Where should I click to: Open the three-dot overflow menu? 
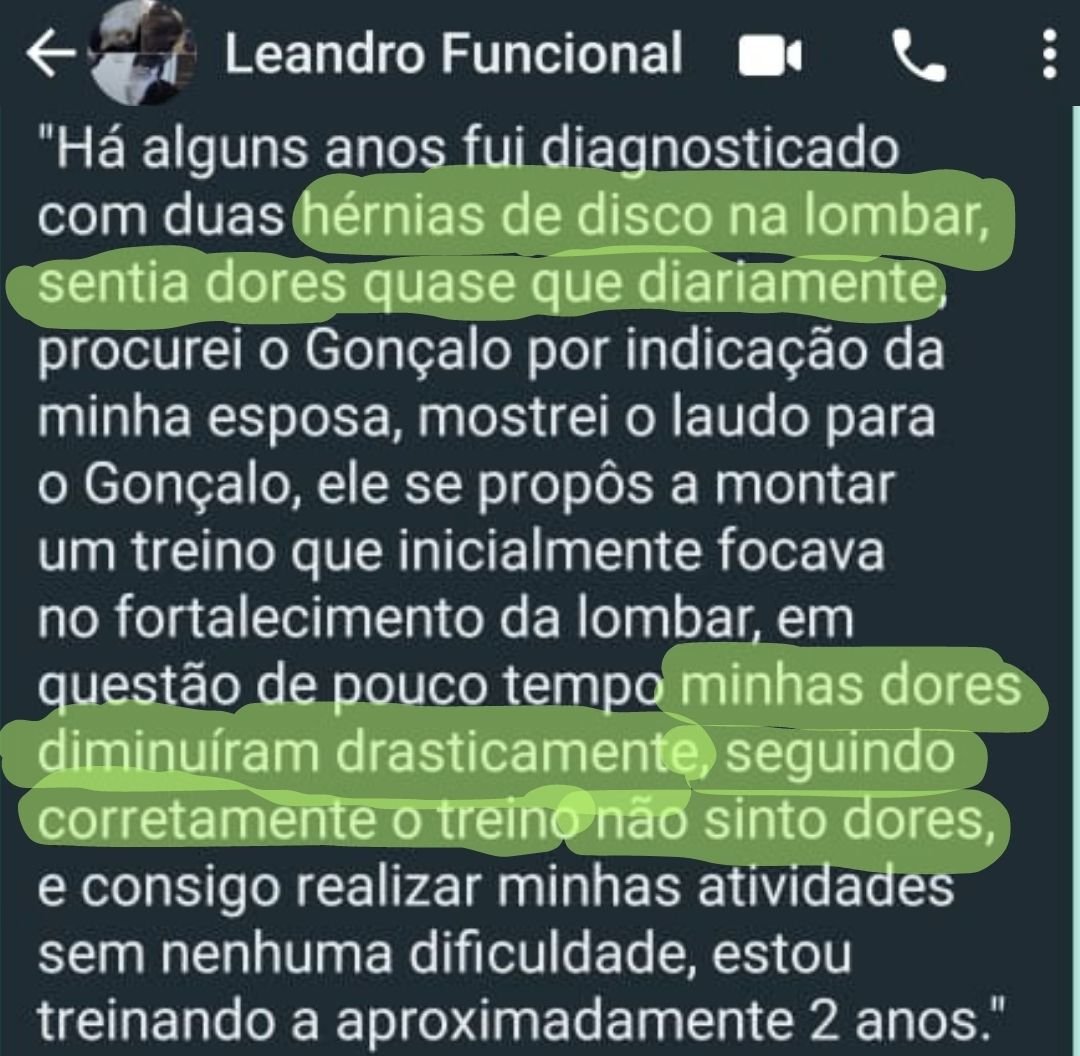[1048, 56]
